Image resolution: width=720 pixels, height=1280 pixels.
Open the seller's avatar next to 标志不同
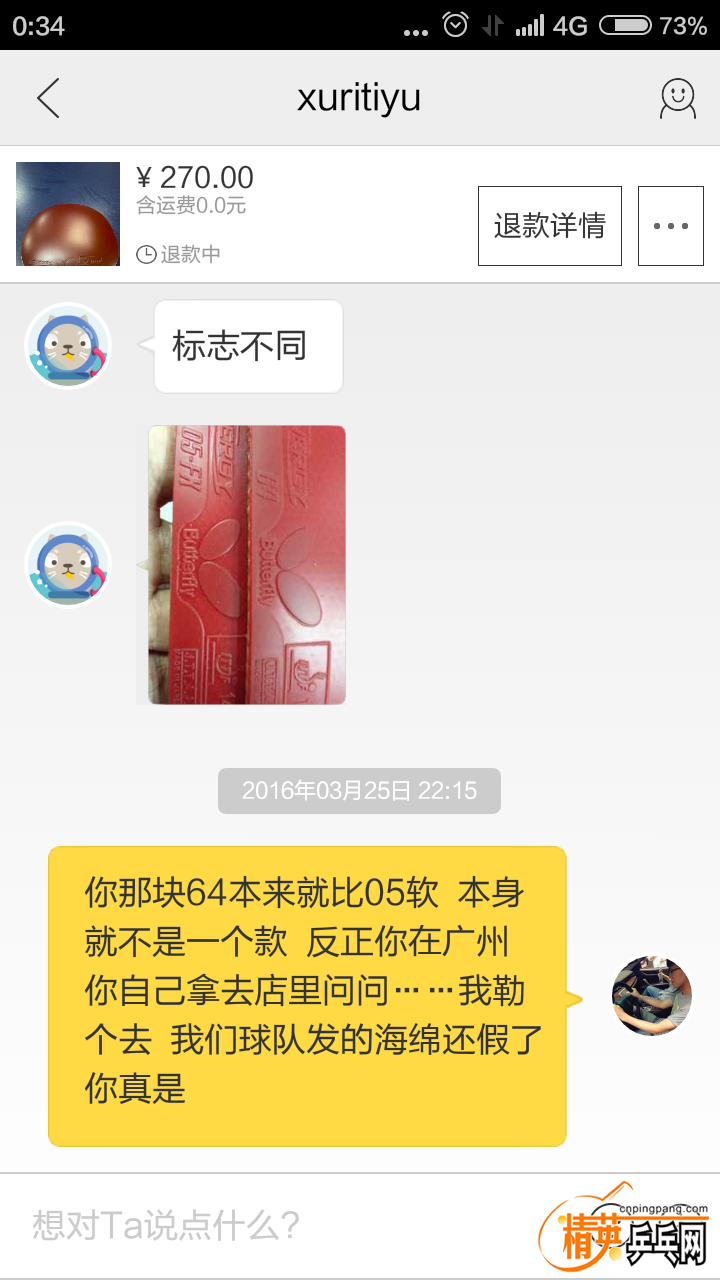67,345
